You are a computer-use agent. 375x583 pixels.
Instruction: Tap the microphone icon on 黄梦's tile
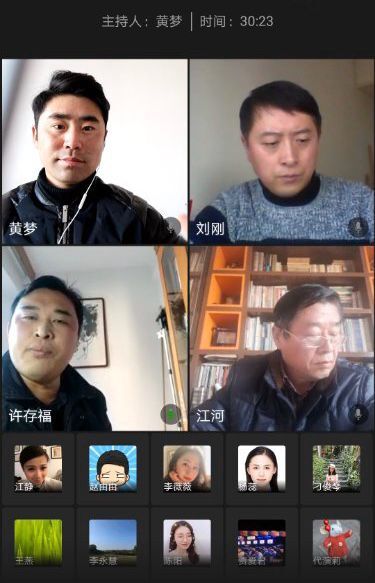[171, 227]
